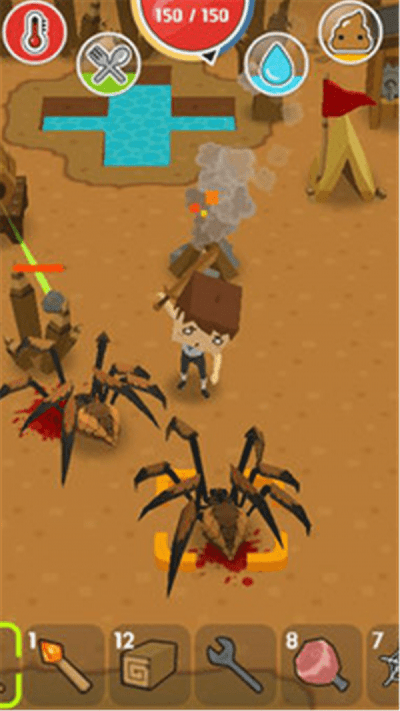Image resolution: width=400 pixels, height=711 pixels.
Task: Check the hunger fork and spoon icon
Action: click(108, 63)
